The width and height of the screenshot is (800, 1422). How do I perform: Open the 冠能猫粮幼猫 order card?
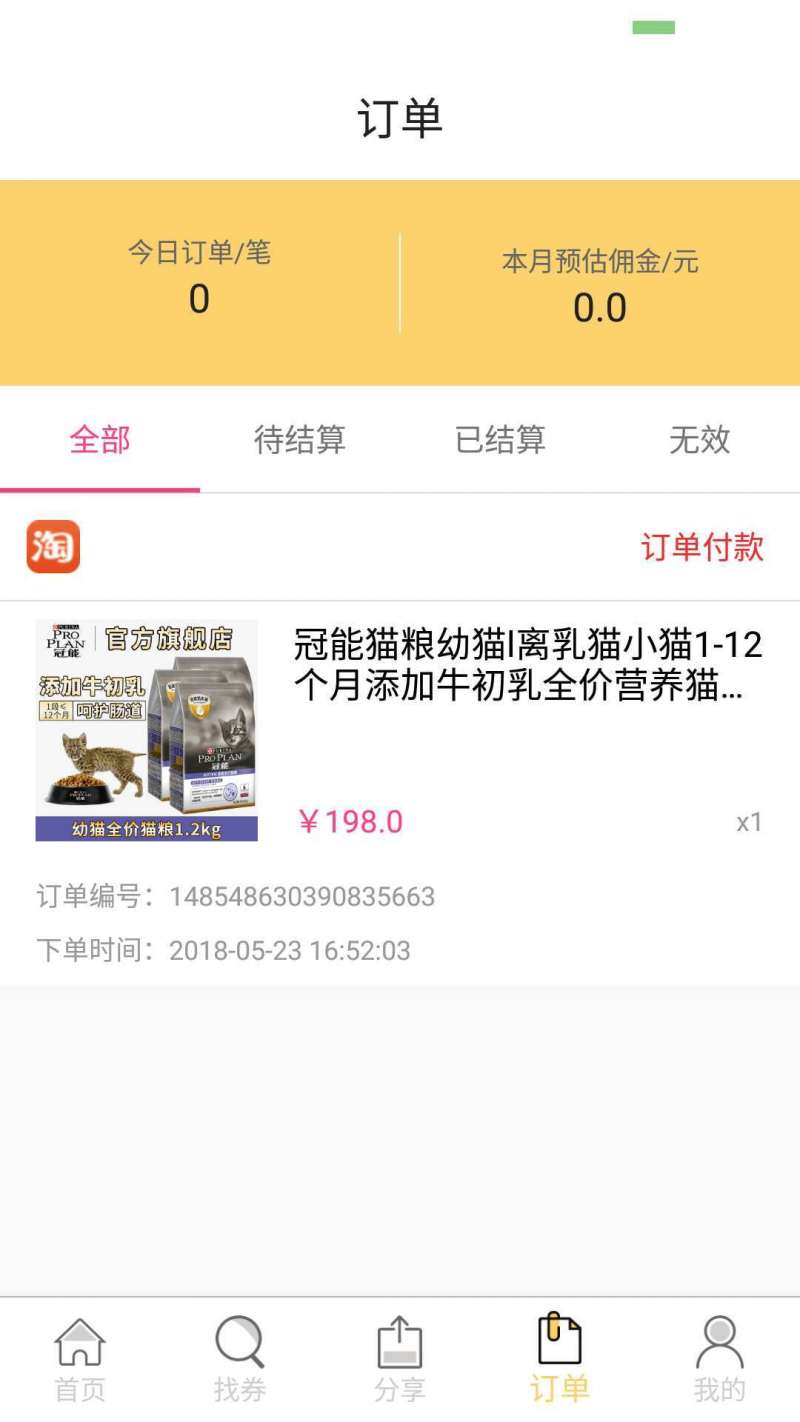click(400, 792)
